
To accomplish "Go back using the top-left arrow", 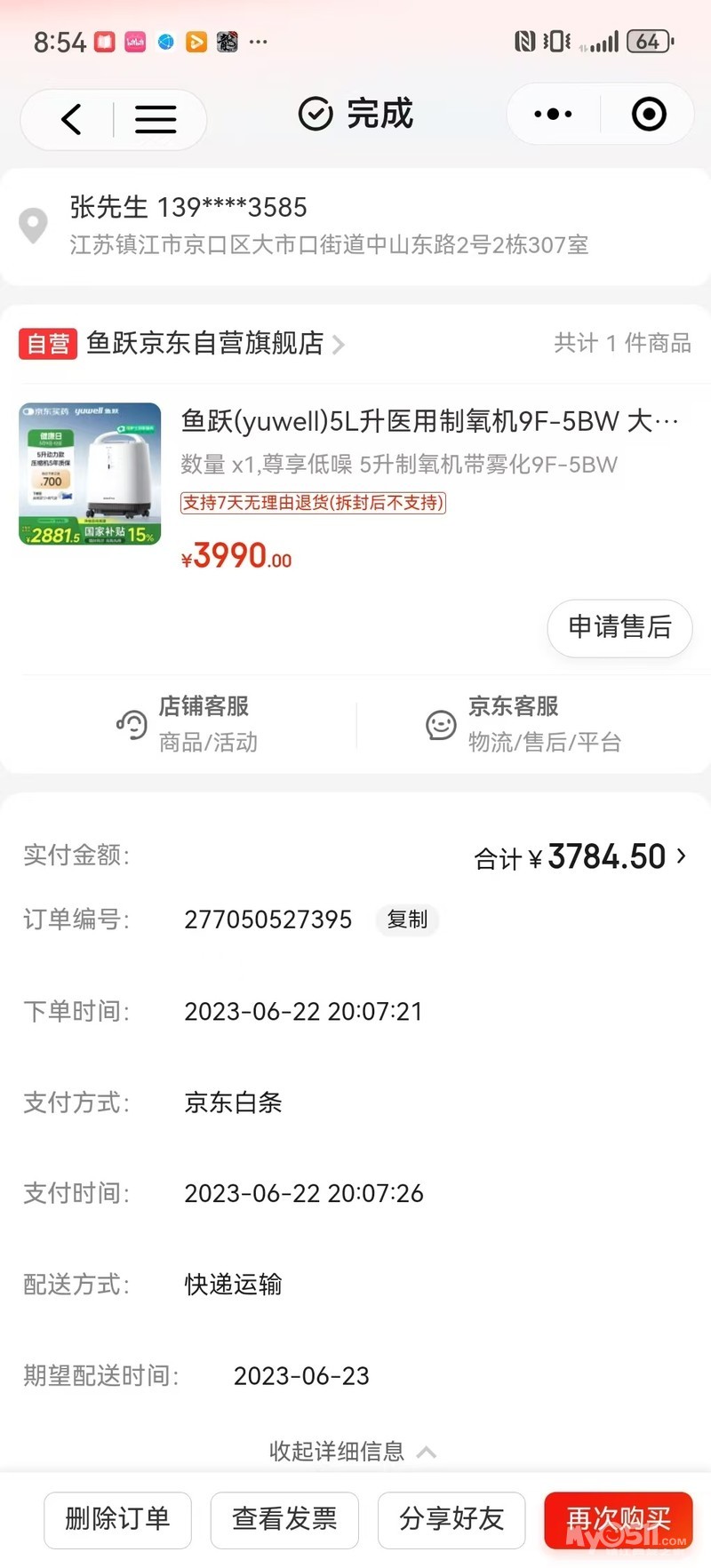I will coord(72,118).
